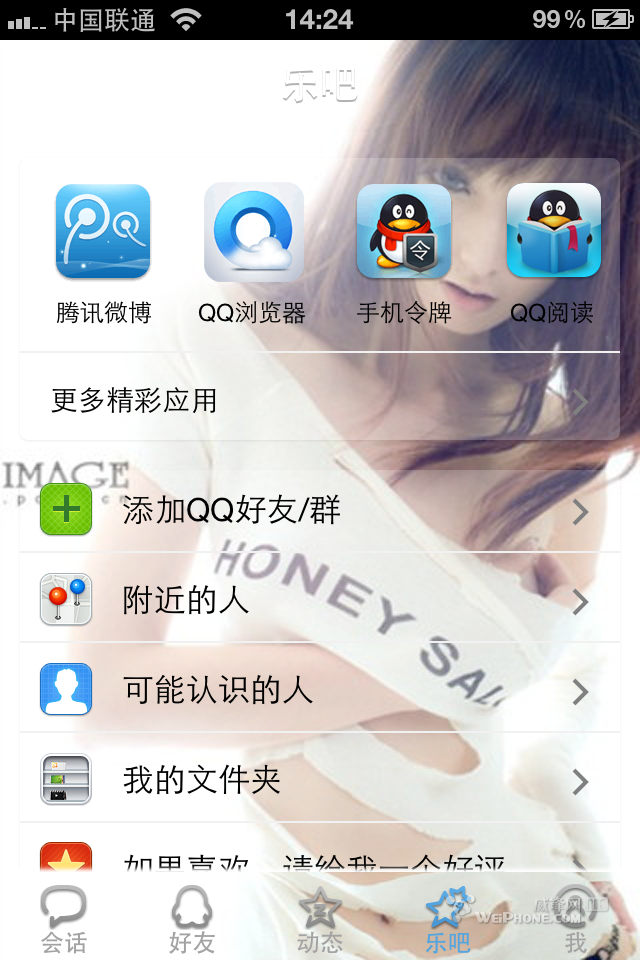Open 更多精彩应用 row
This screenshot has width=640, height=960.
pyautogui.click(x=319, y=401)
